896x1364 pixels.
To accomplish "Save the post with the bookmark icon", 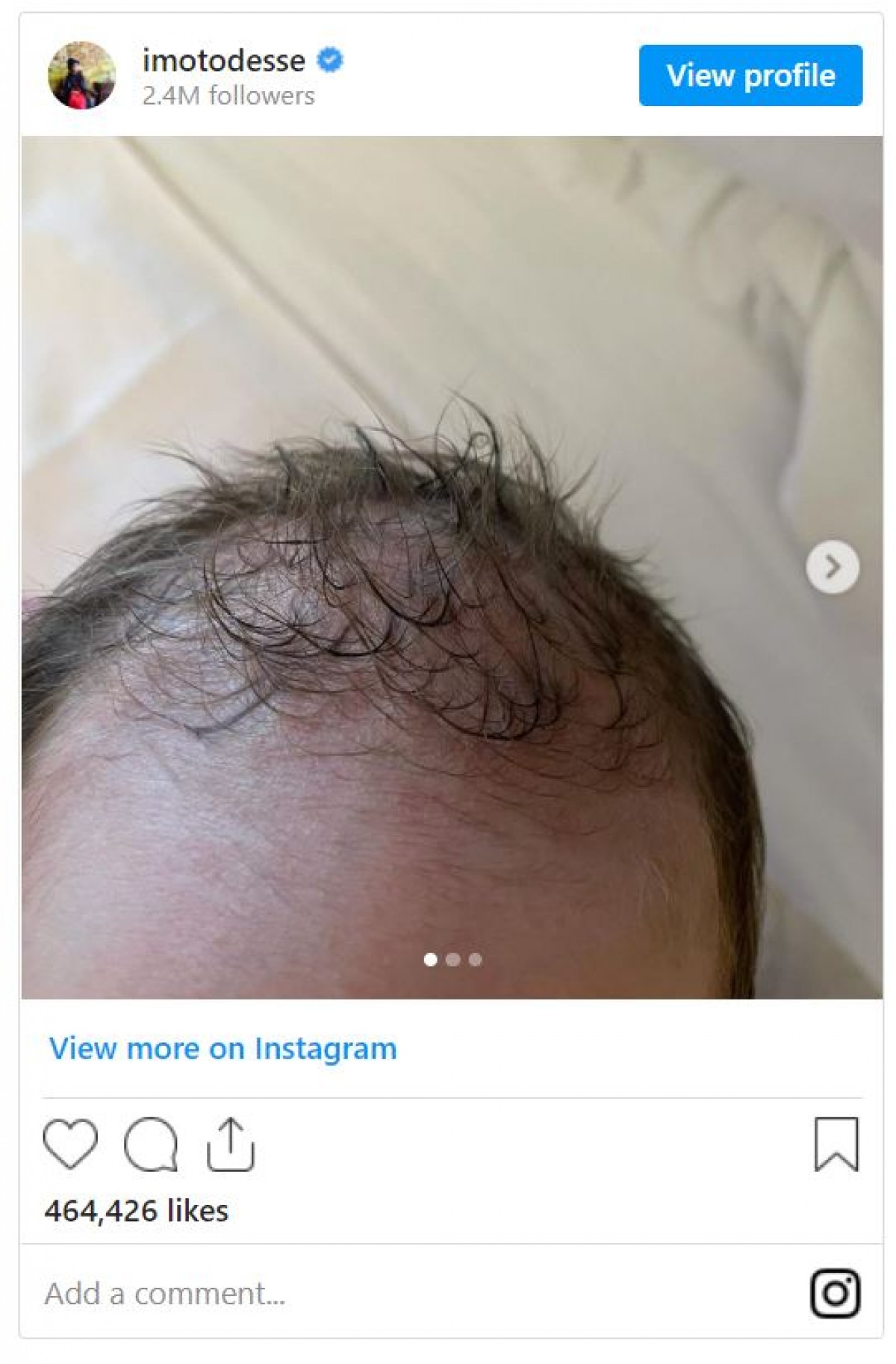I will pyautogui.click(x=836, y=1144).
